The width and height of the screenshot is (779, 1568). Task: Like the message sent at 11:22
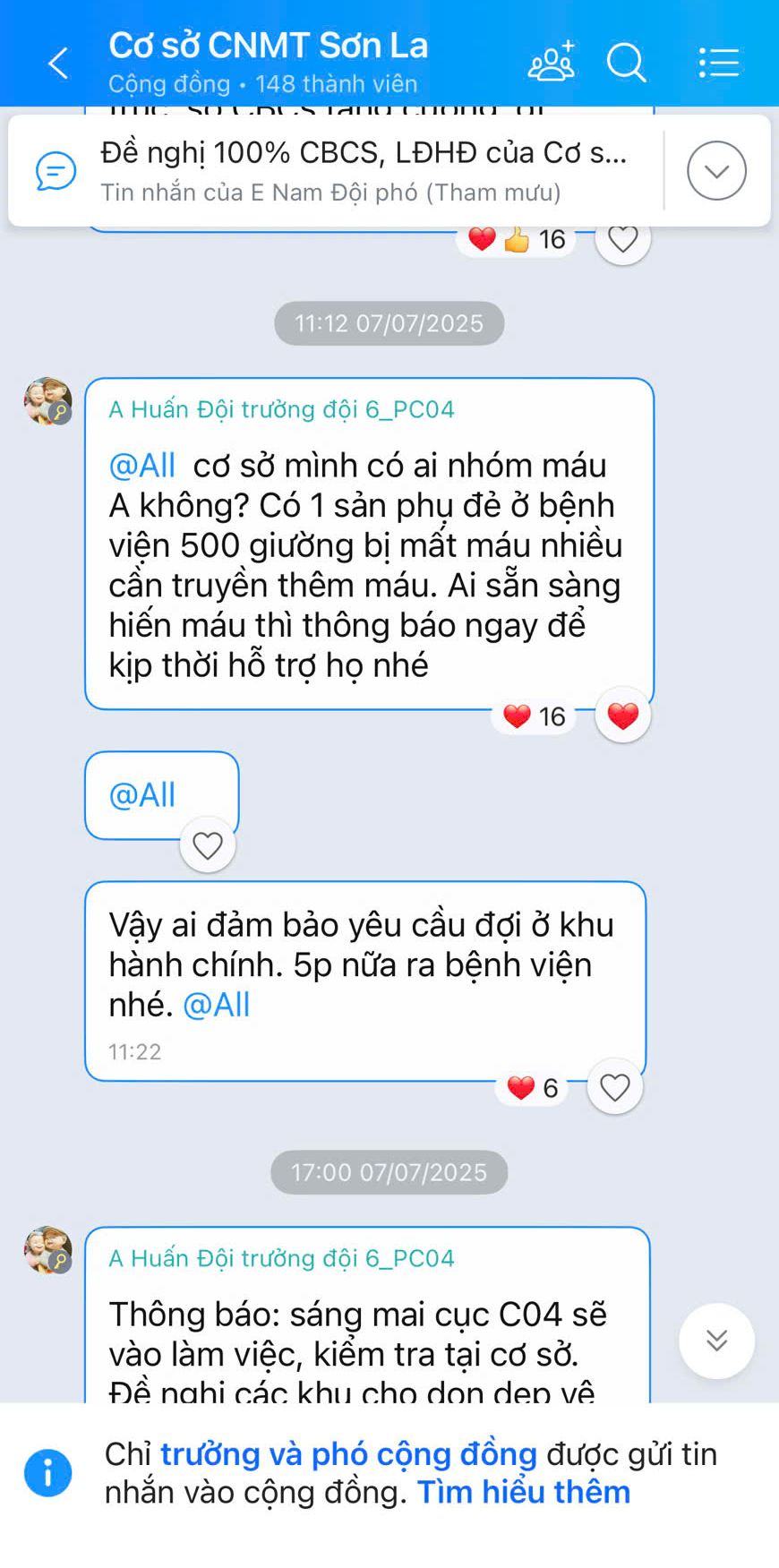tap(615, 1087)
